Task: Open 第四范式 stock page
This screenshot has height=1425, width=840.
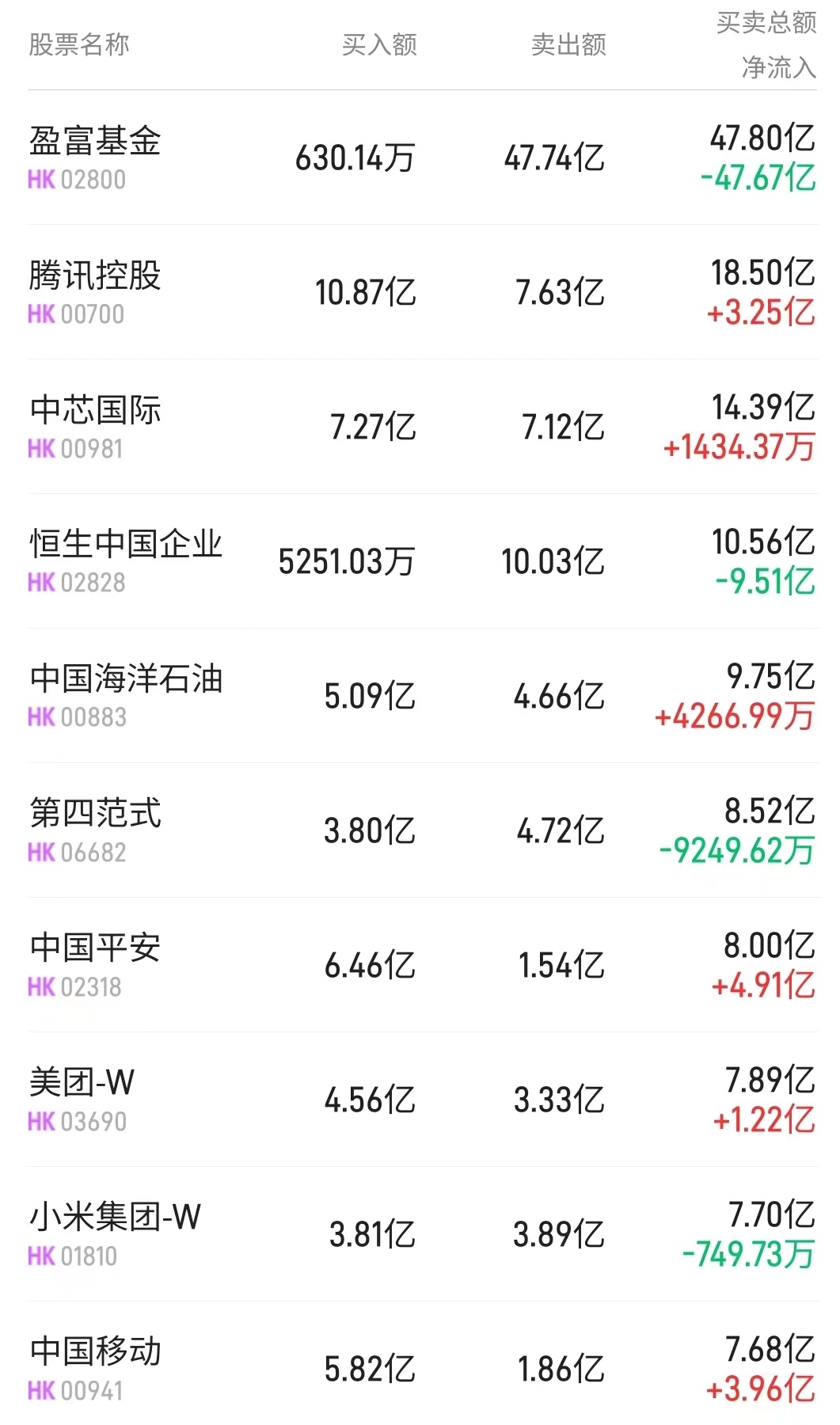Action: click(x=95, y=830)
